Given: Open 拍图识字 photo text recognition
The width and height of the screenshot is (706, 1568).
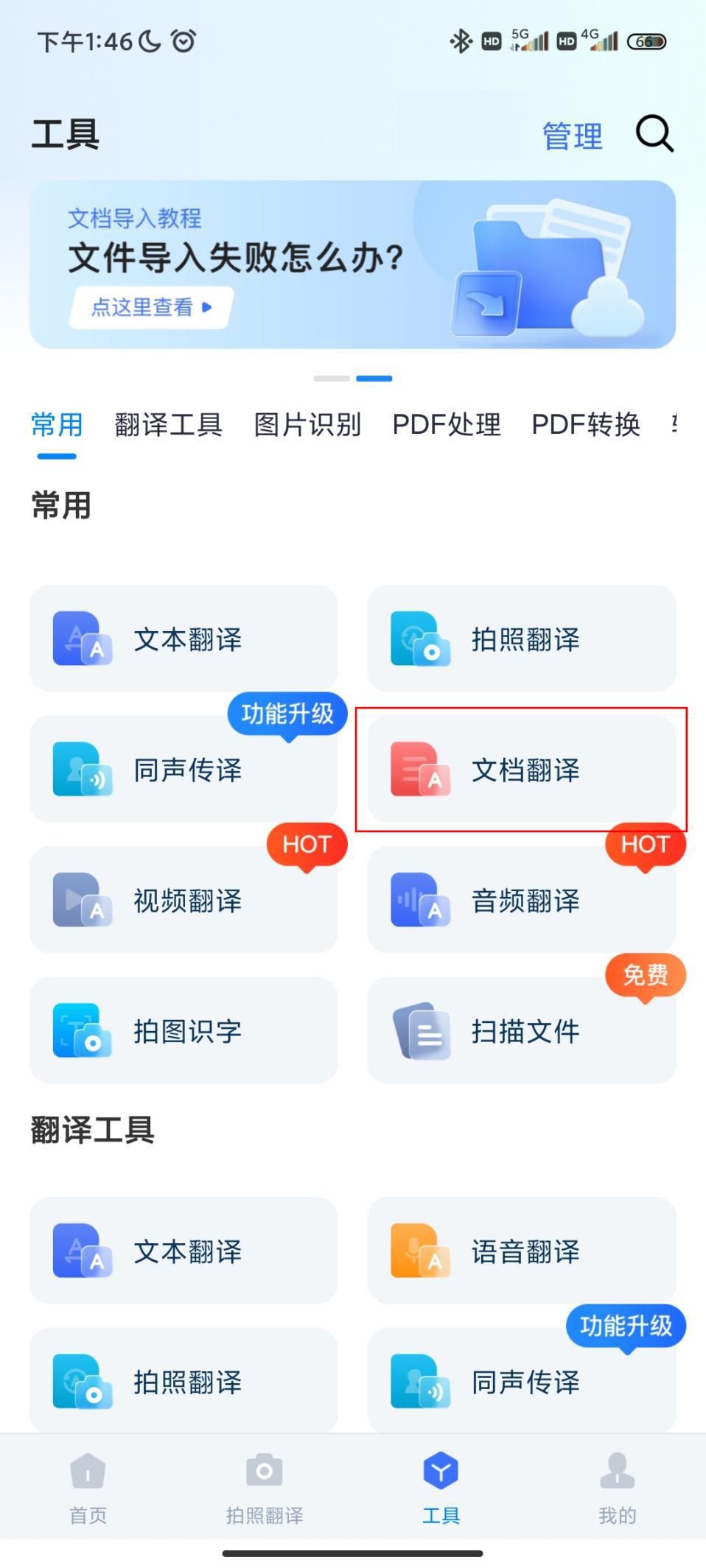Looking at the screenshot, I should pyautogui.click(x=184, y=1030).
